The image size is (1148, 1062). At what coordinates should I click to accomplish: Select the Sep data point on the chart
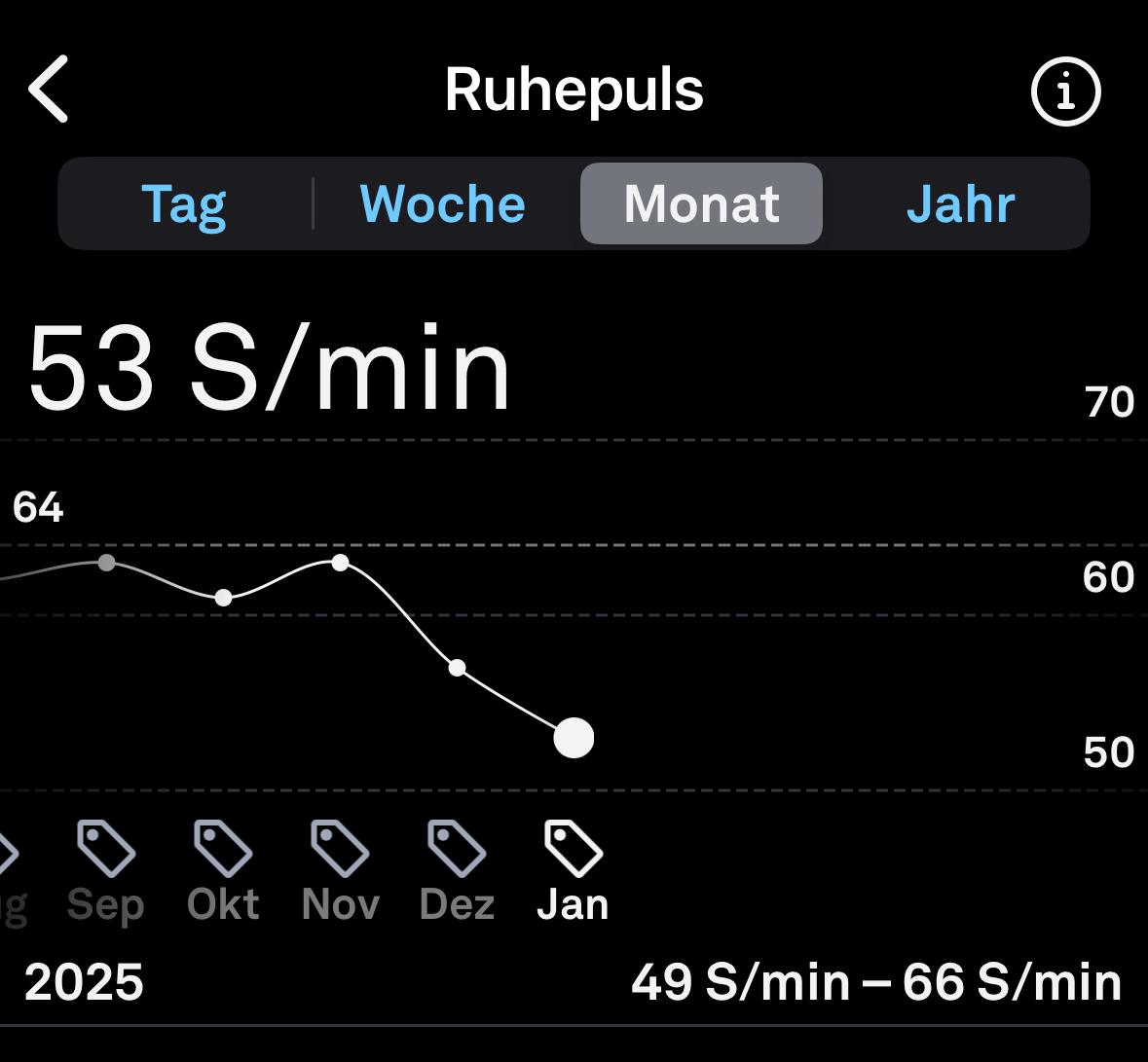[x=106, y=563]
